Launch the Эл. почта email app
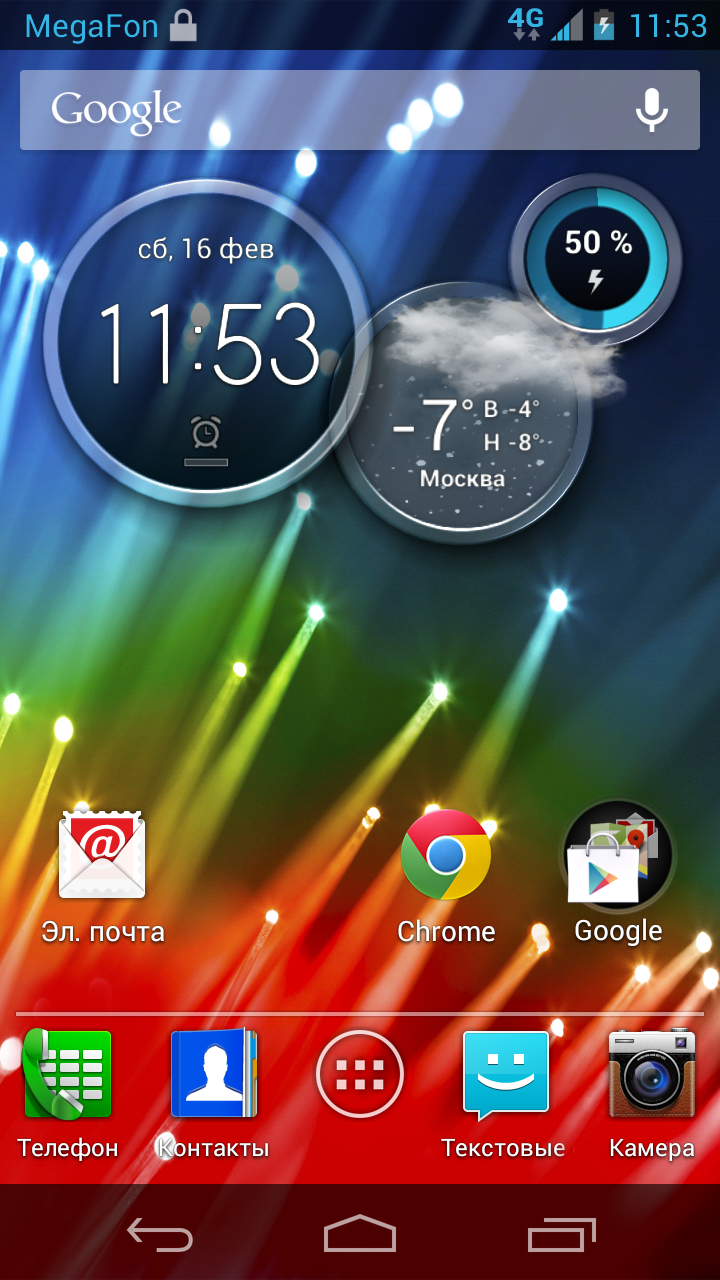This screenshot has width=720, height=1280. coord(102,858)
